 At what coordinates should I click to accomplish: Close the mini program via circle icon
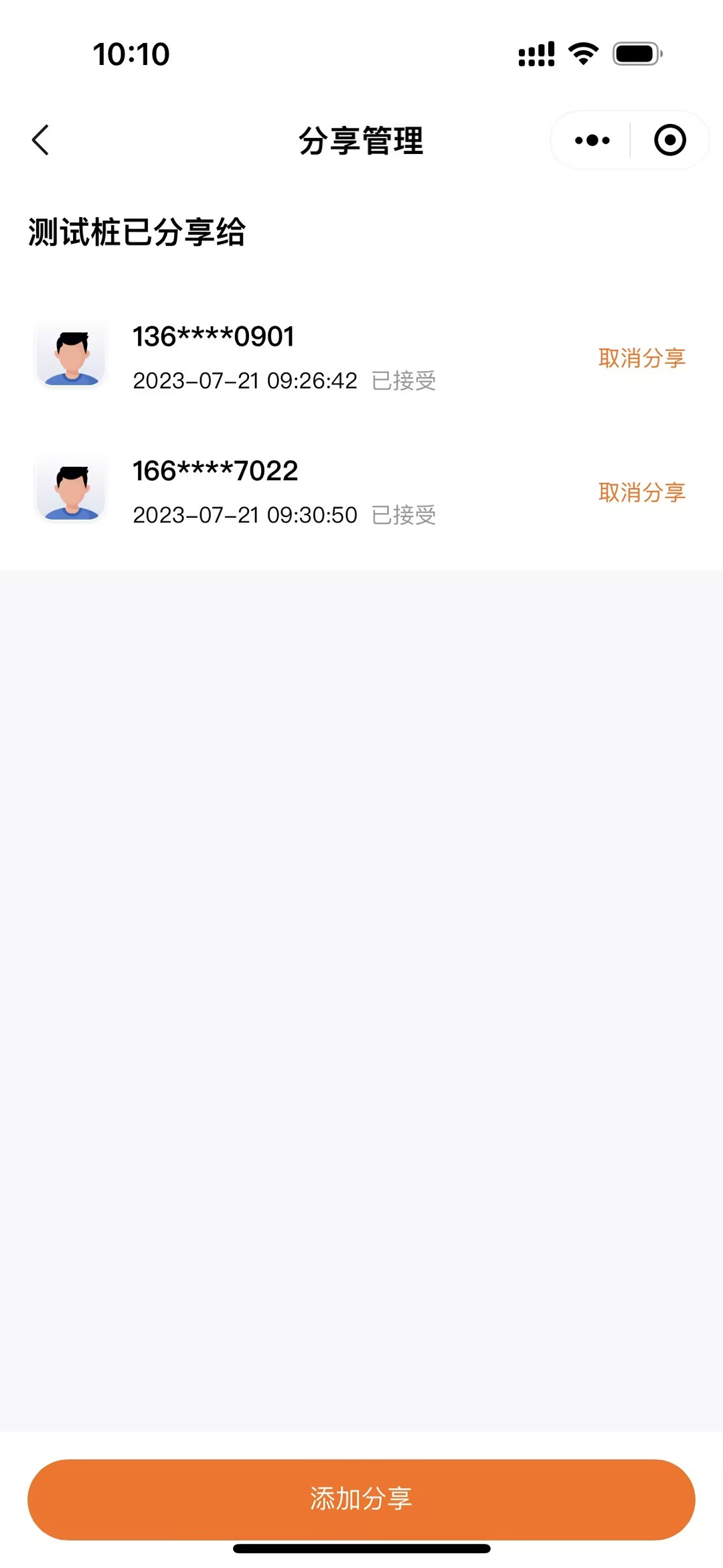pyautogui.click(x=669, y=140)
